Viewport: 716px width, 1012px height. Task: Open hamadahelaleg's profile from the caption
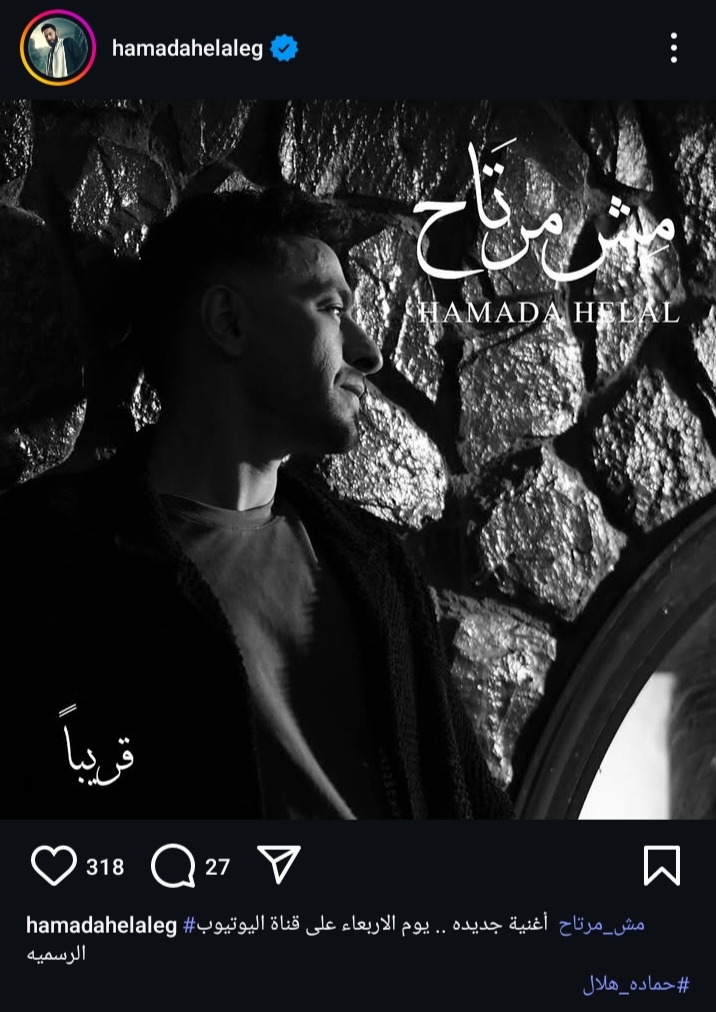[101, 924]
